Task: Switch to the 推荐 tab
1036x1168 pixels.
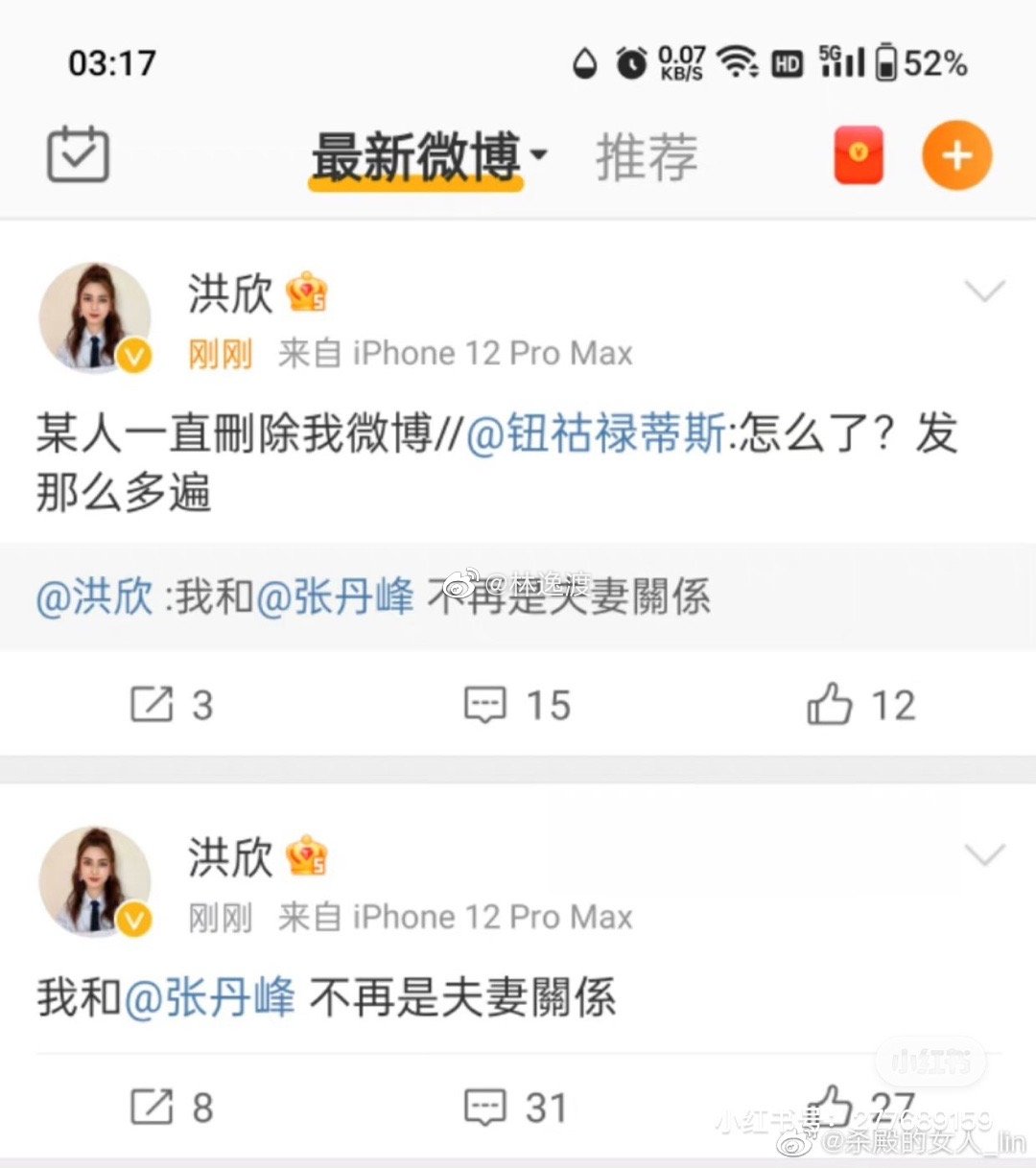Action: pos(647,157)
